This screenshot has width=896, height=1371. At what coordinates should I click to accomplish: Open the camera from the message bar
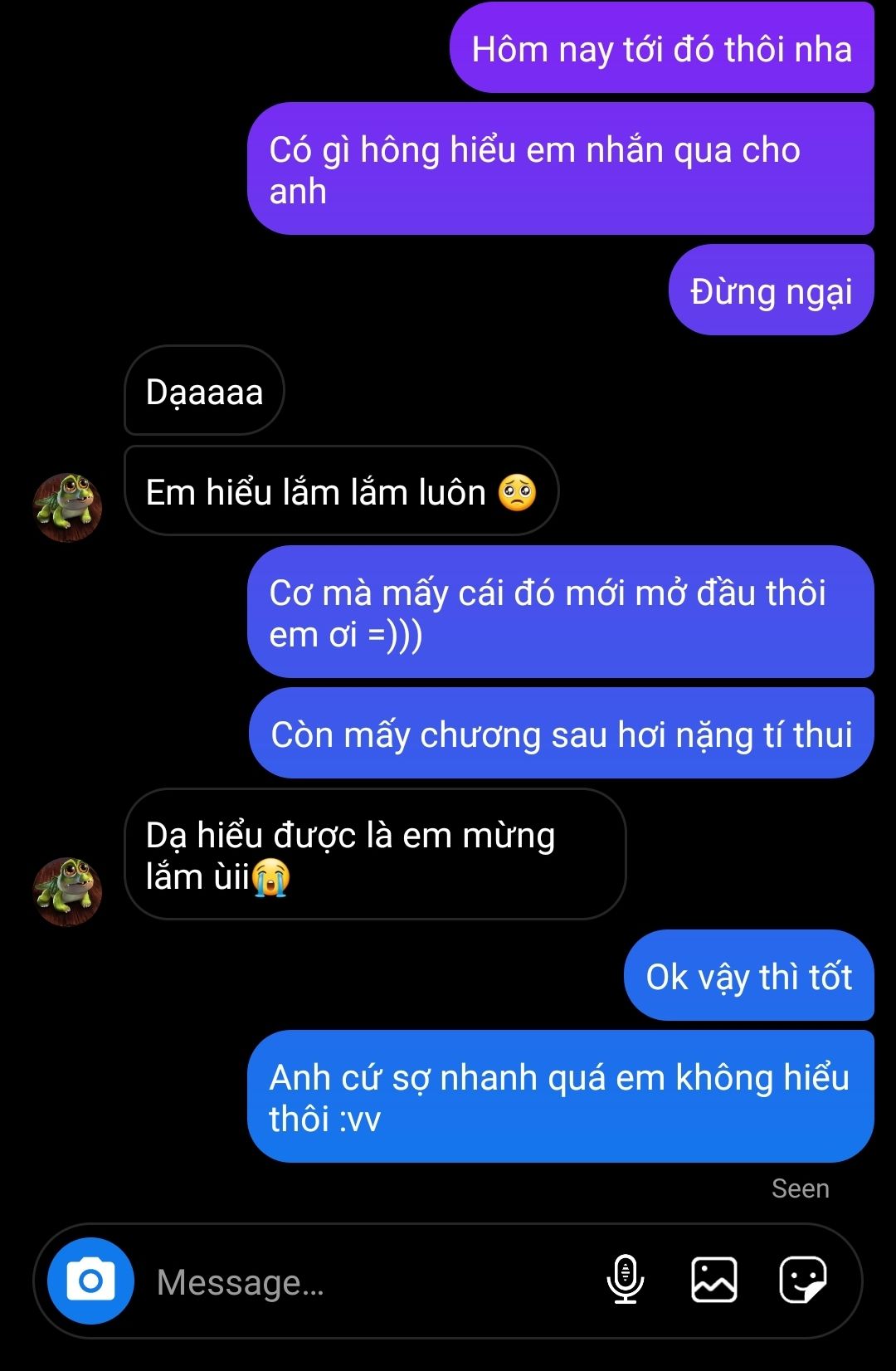point(90,1281)
